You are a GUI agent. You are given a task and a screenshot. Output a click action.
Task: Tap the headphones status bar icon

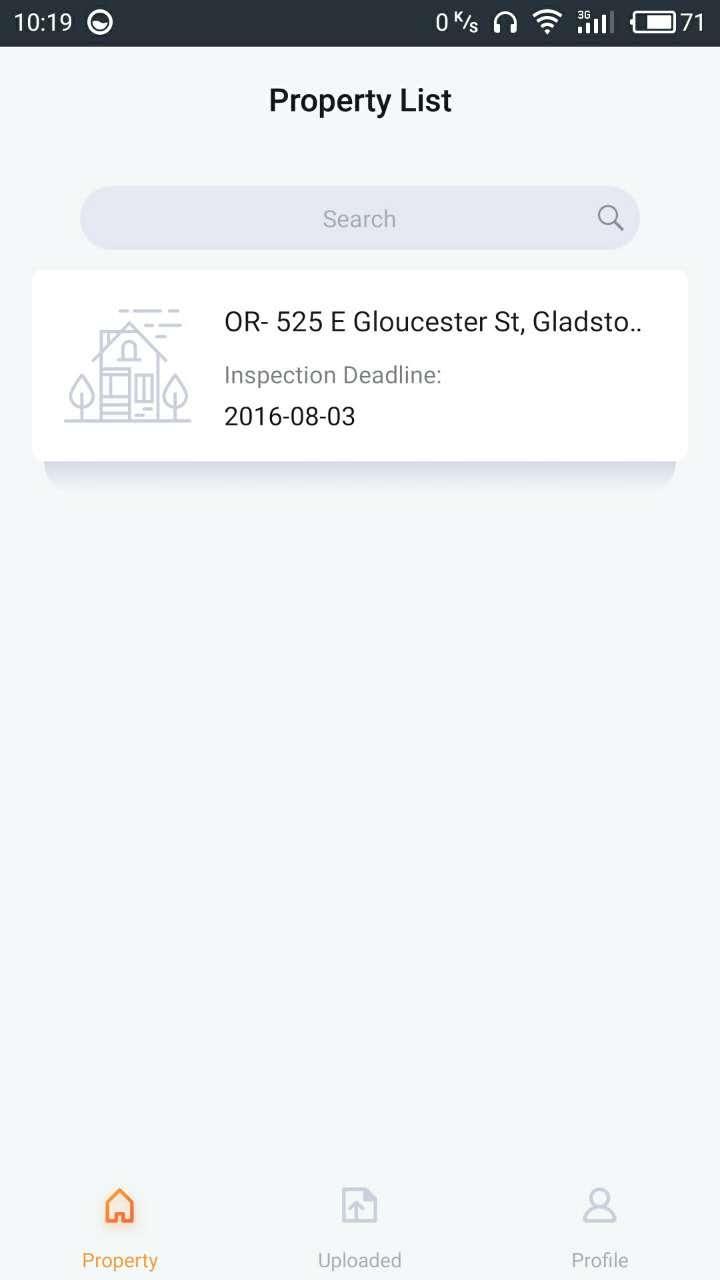505,21
